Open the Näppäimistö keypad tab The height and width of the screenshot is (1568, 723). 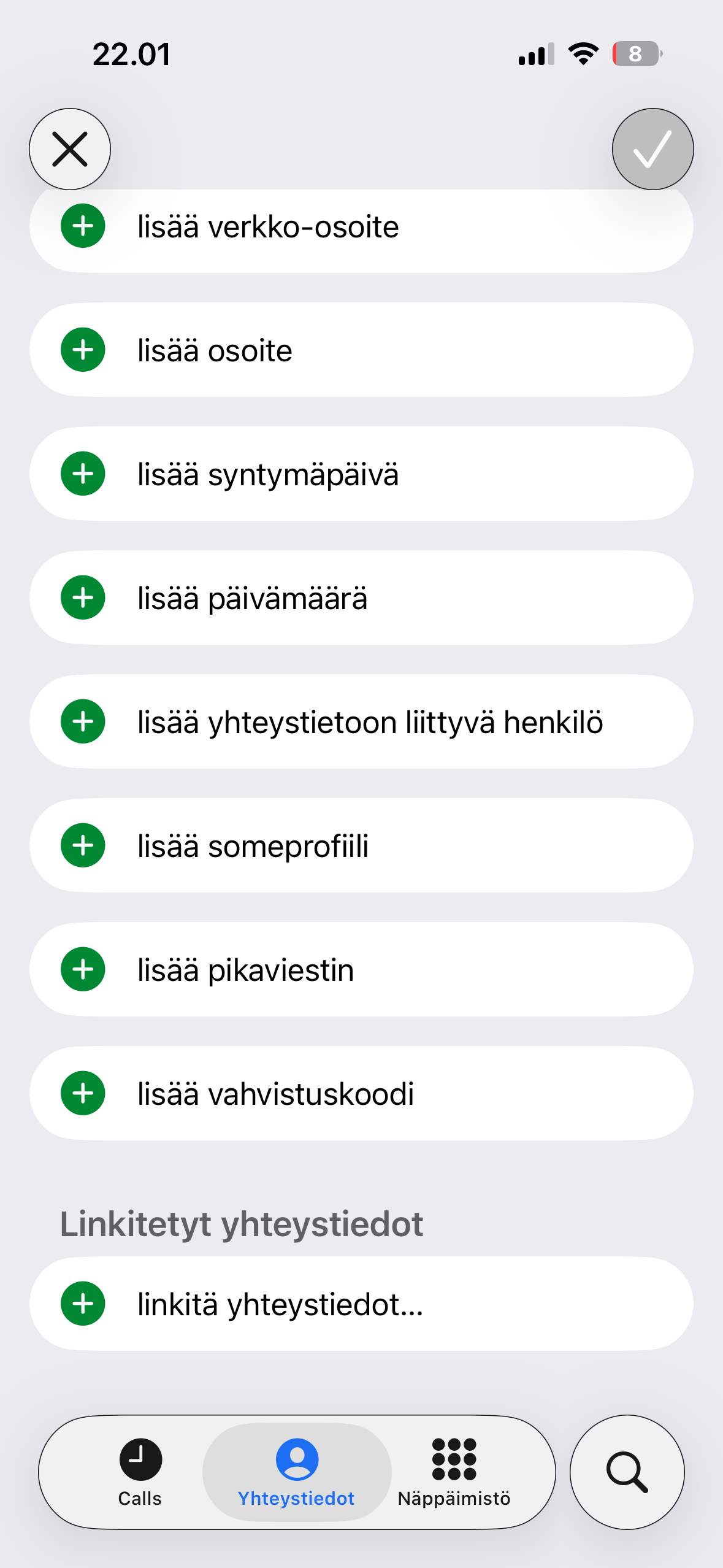click(454, 1472)
